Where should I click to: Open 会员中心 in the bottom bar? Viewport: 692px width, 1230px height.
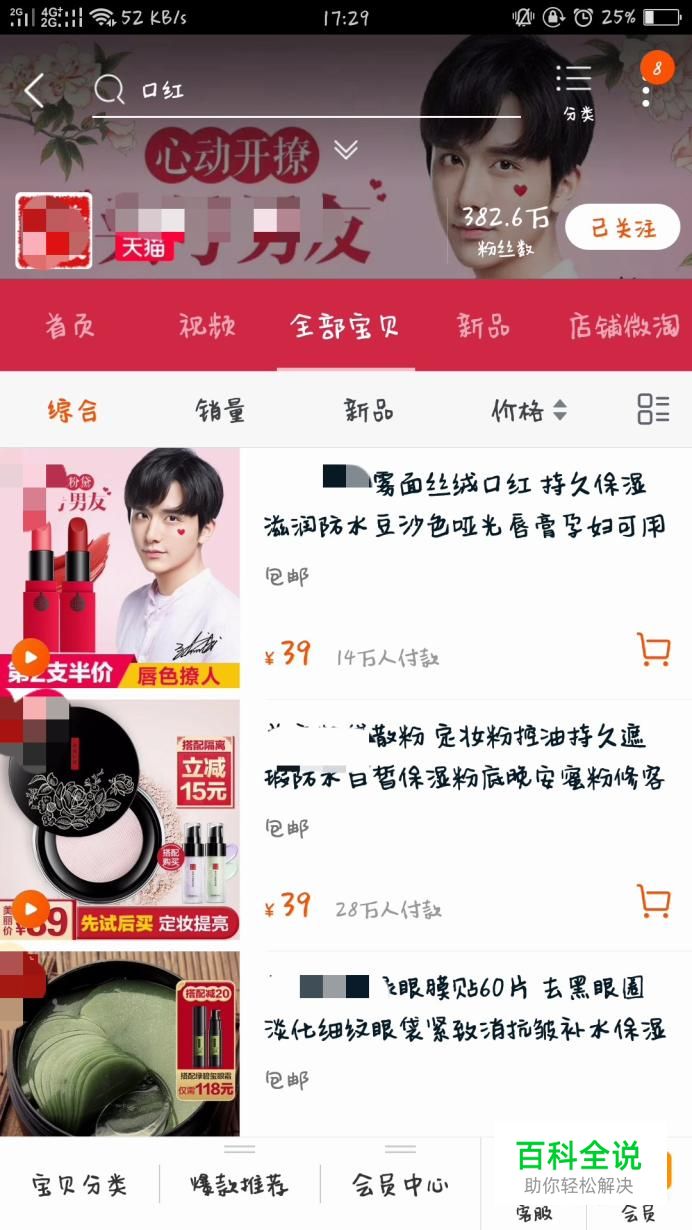[400, 1186]
